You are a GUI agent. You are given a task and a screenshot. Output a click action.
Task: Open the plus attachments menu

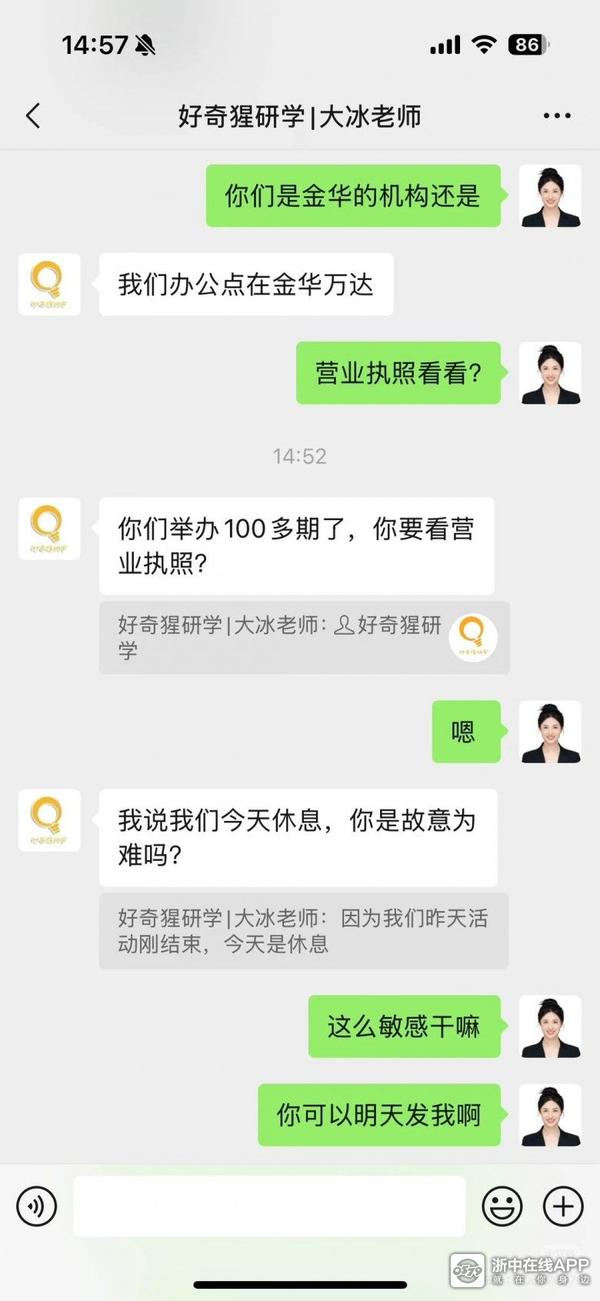pyautogui.click(x=562, y=1206)
